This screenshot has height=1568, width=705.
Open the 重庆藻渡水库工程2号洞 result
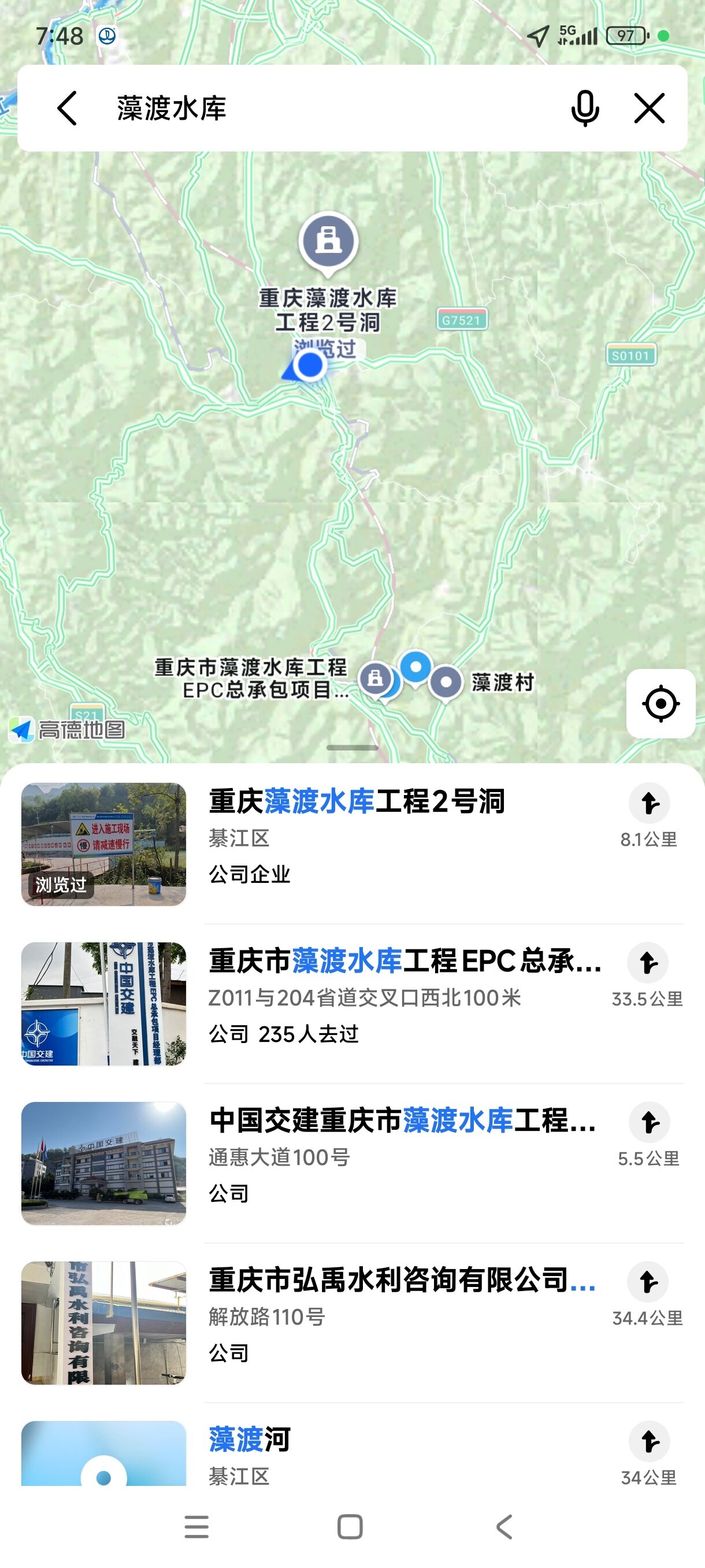(357, 802)
